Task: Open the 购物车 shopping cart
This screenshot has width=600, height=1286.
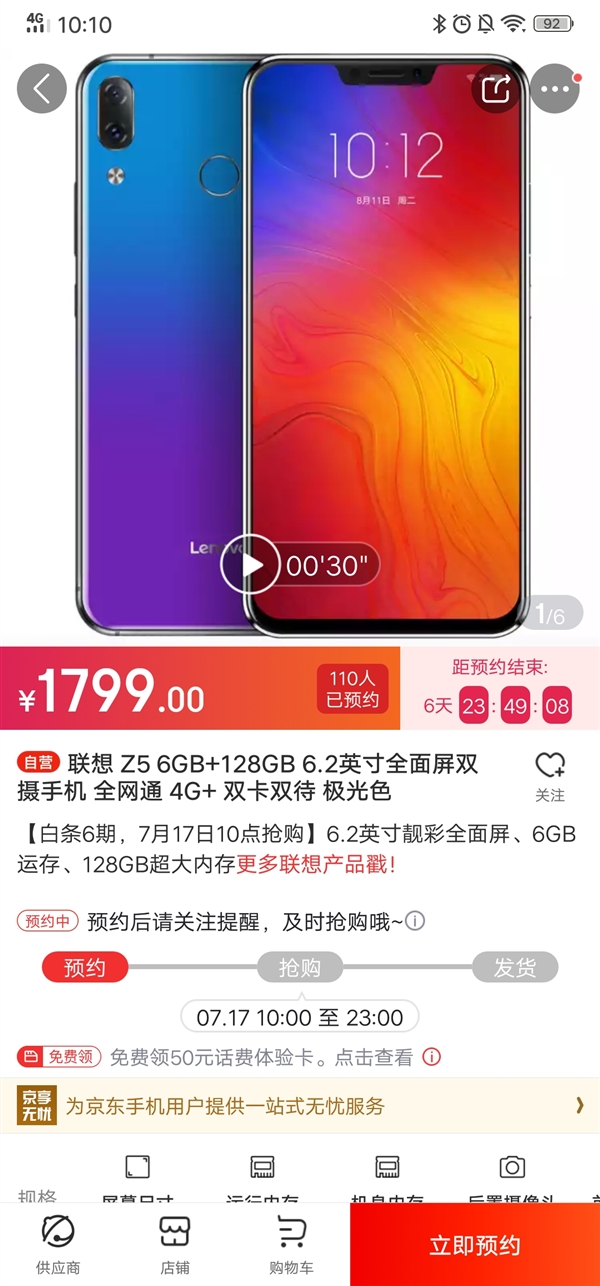Action: click(x=291, y=1243)
